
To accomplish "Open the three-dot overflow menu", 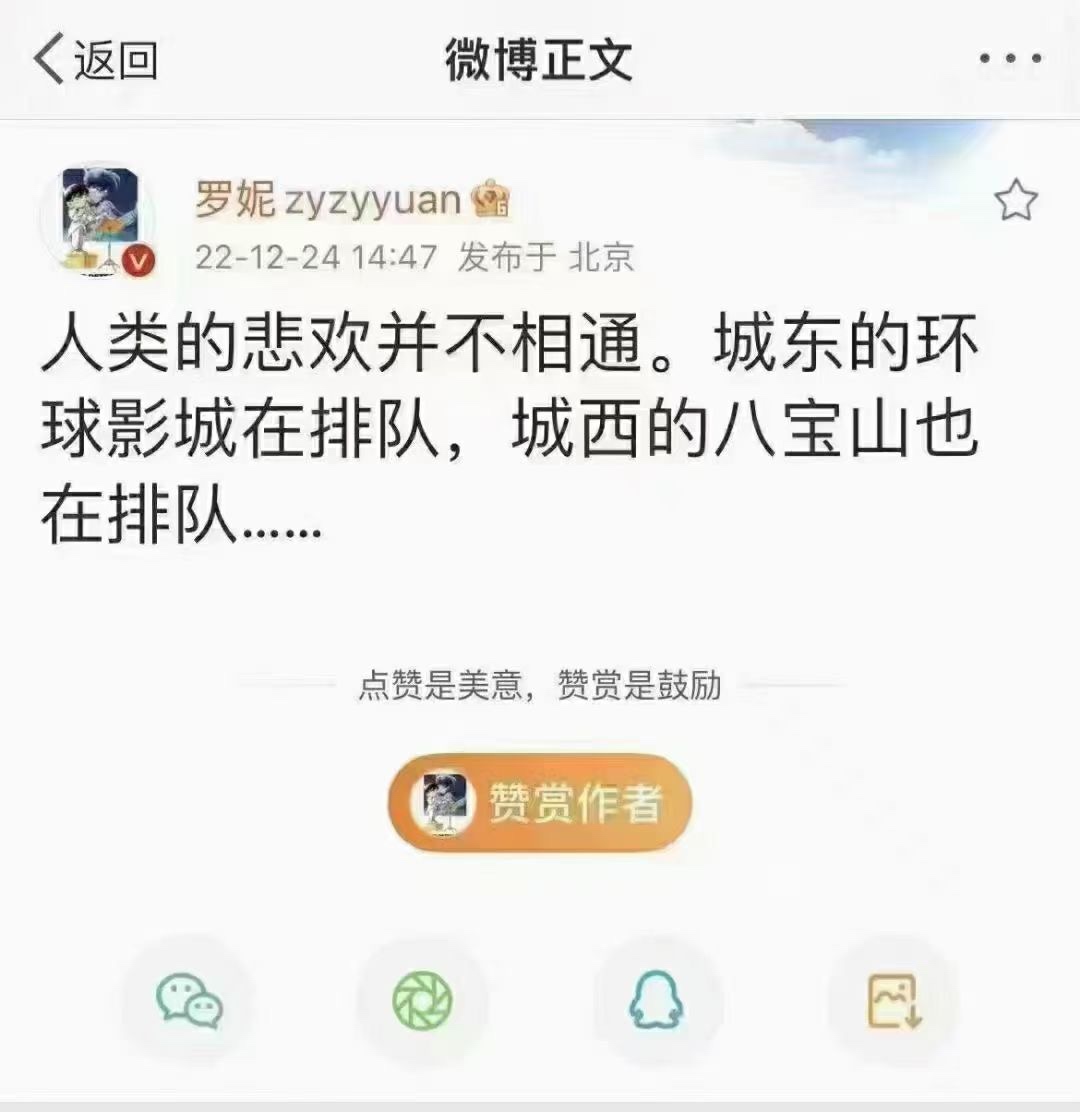I will coord(1010,60).
